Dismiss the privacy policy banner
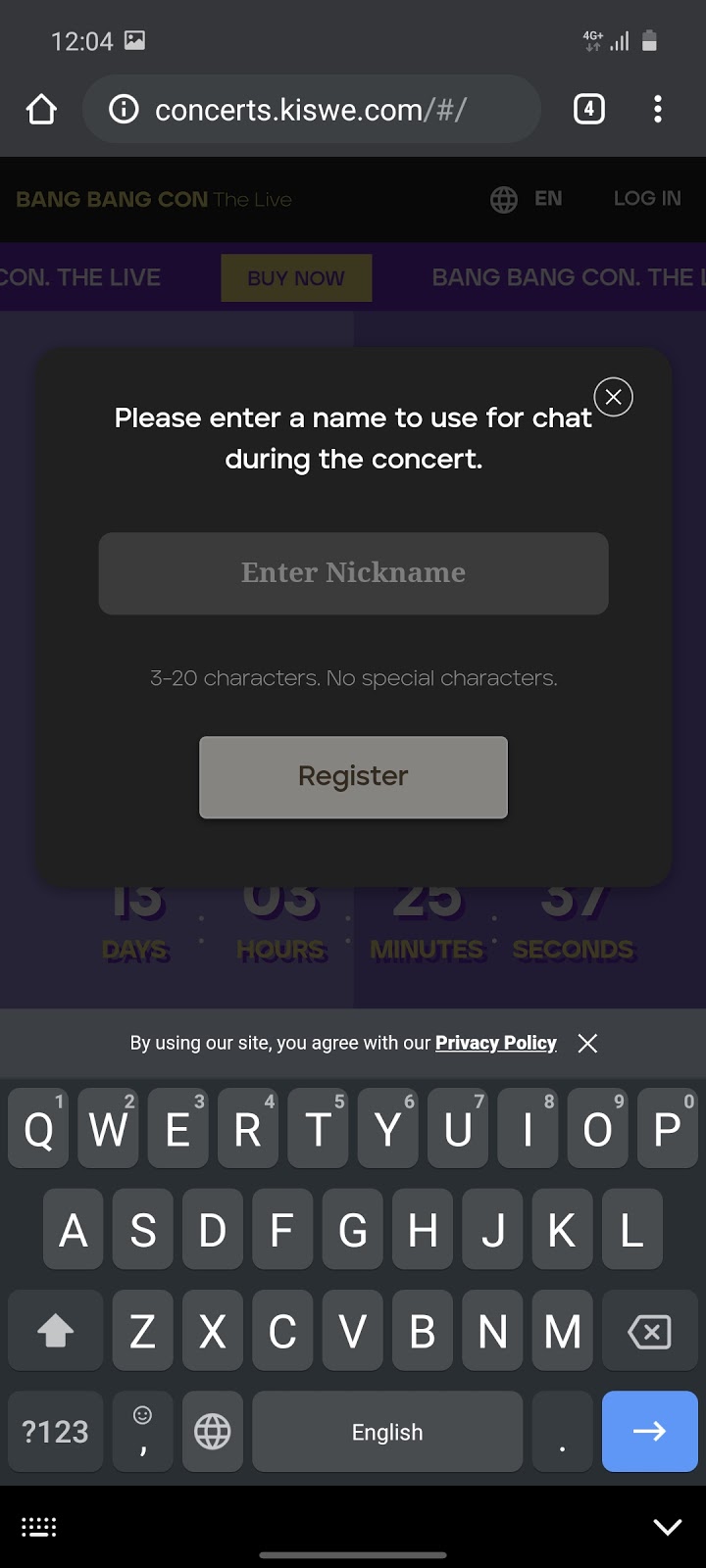This screenshot has height=1568, width=706. (587, 1044)
